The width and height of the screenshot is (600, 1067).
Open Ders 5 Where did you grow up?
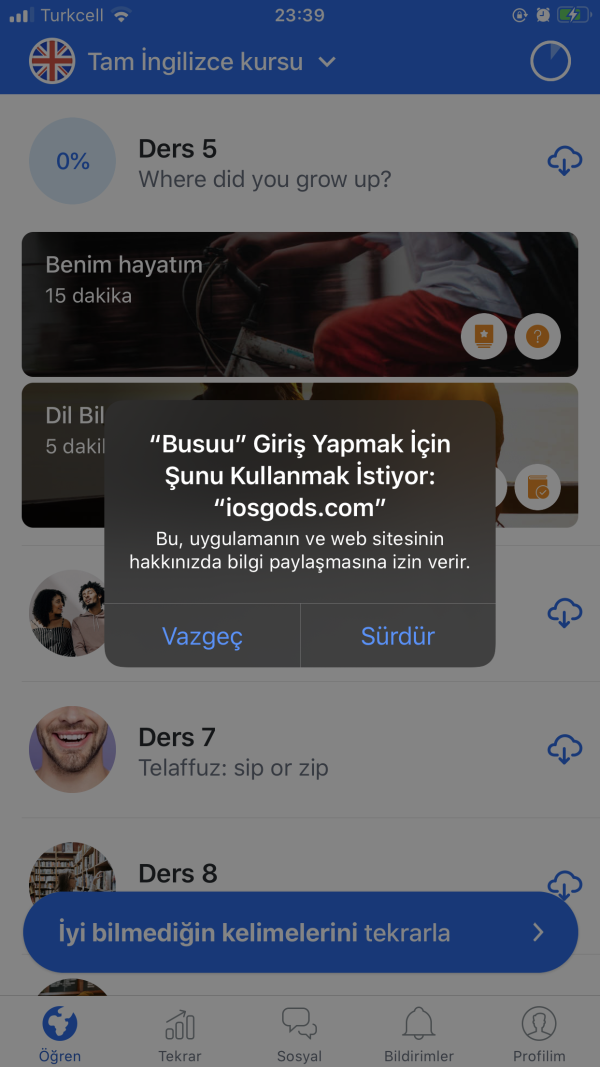click(264, 163)
